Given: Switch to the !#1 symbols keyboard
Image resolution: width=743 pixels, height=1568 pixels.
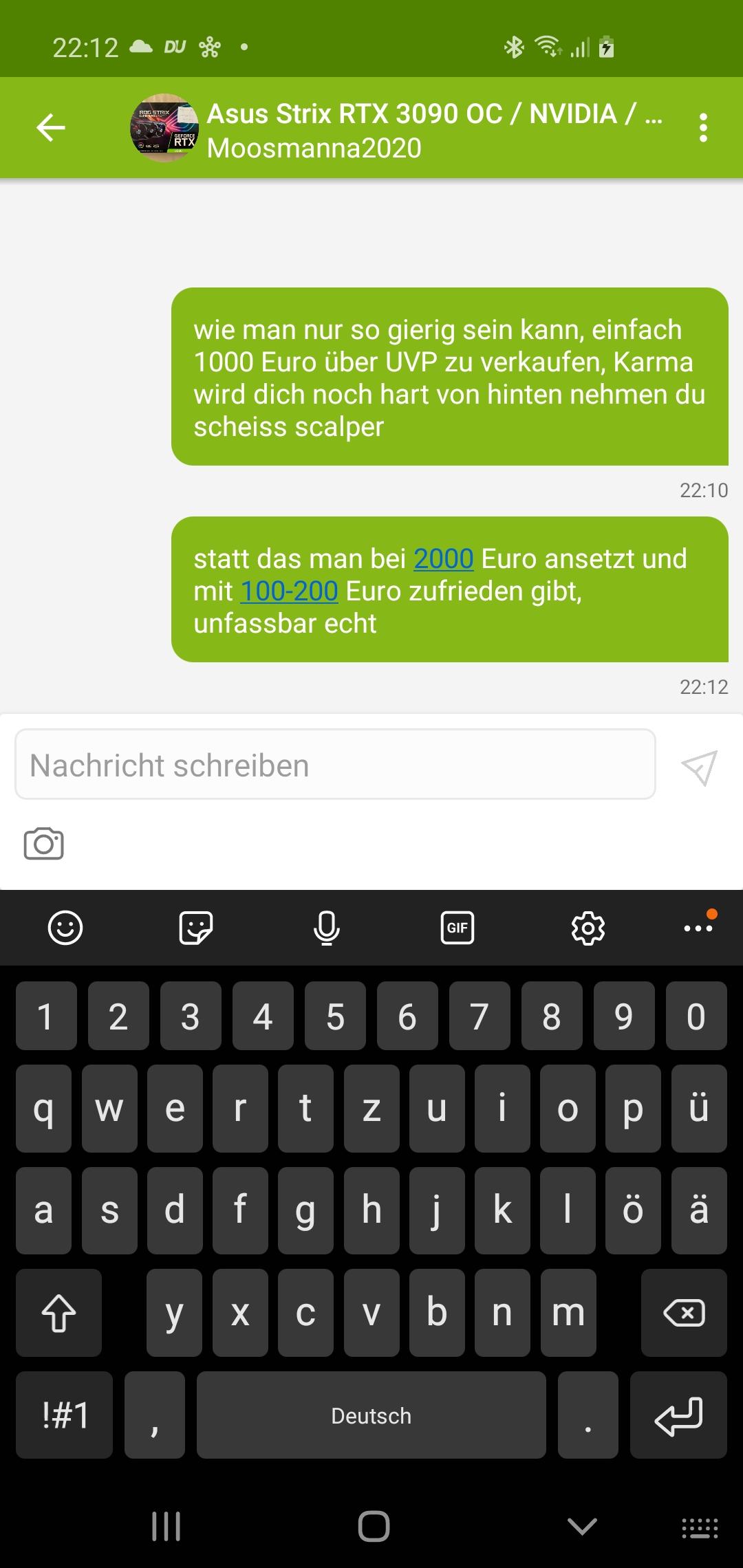Looking at the screenshot, I should (x=64, y=1415).
